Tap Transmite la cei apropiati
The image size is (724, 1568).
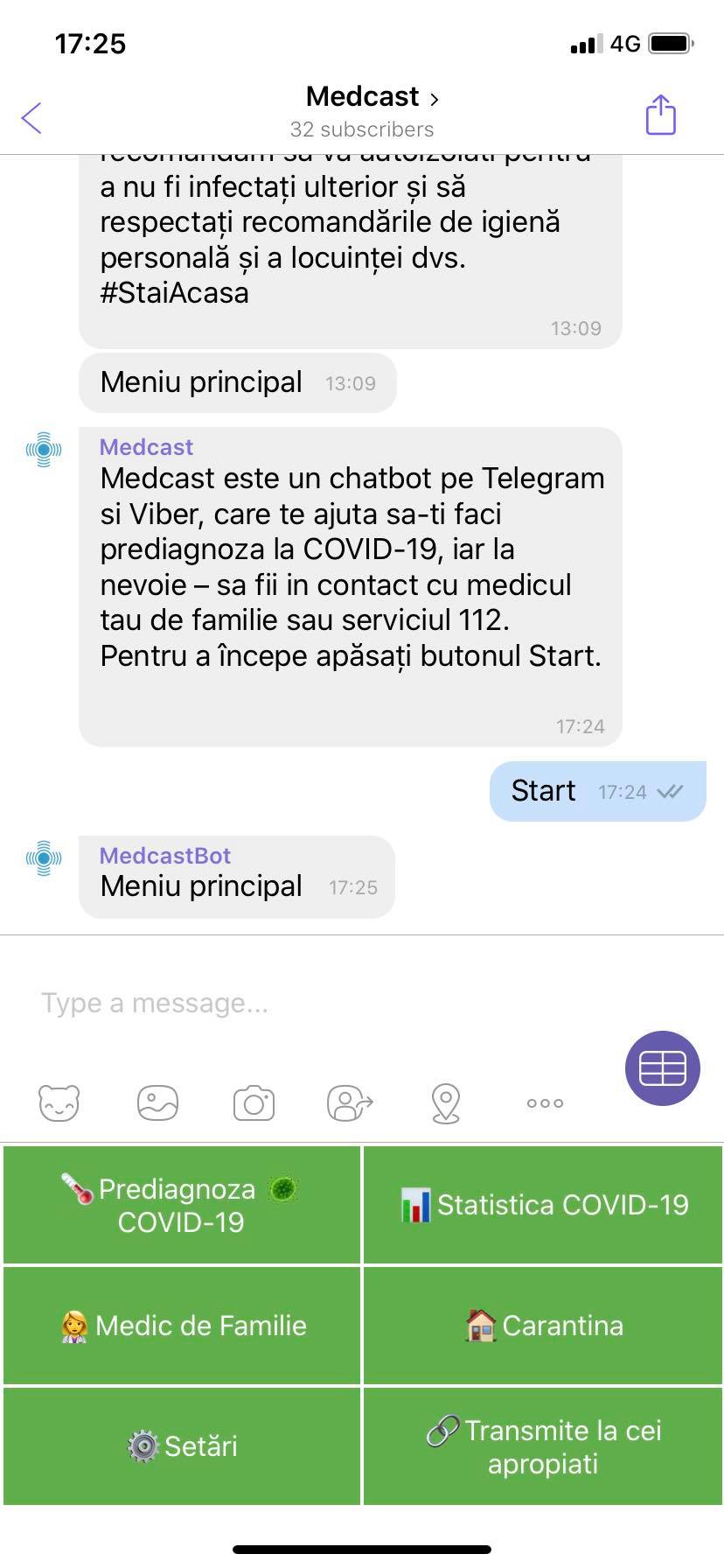pos(543,1446)
